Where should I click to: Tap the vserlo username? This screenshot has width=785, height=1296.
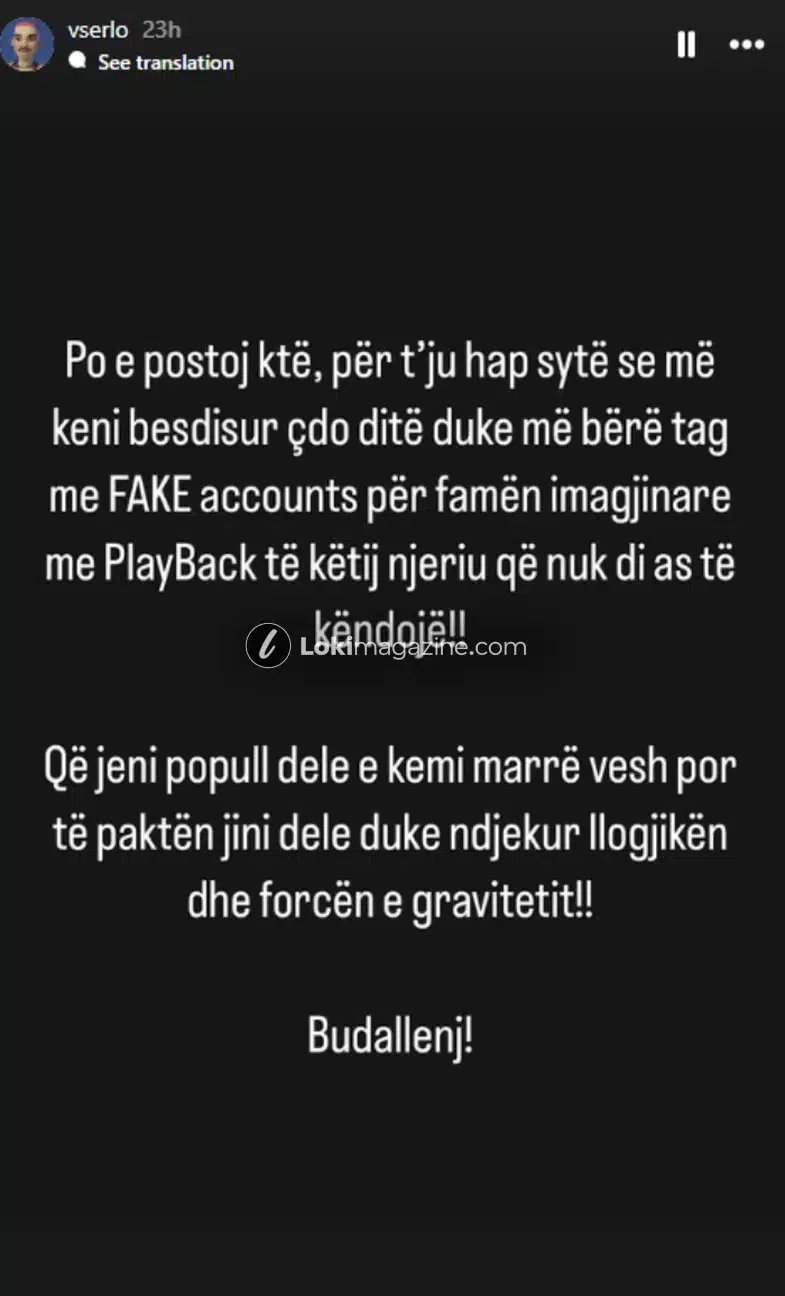[97, 30]
